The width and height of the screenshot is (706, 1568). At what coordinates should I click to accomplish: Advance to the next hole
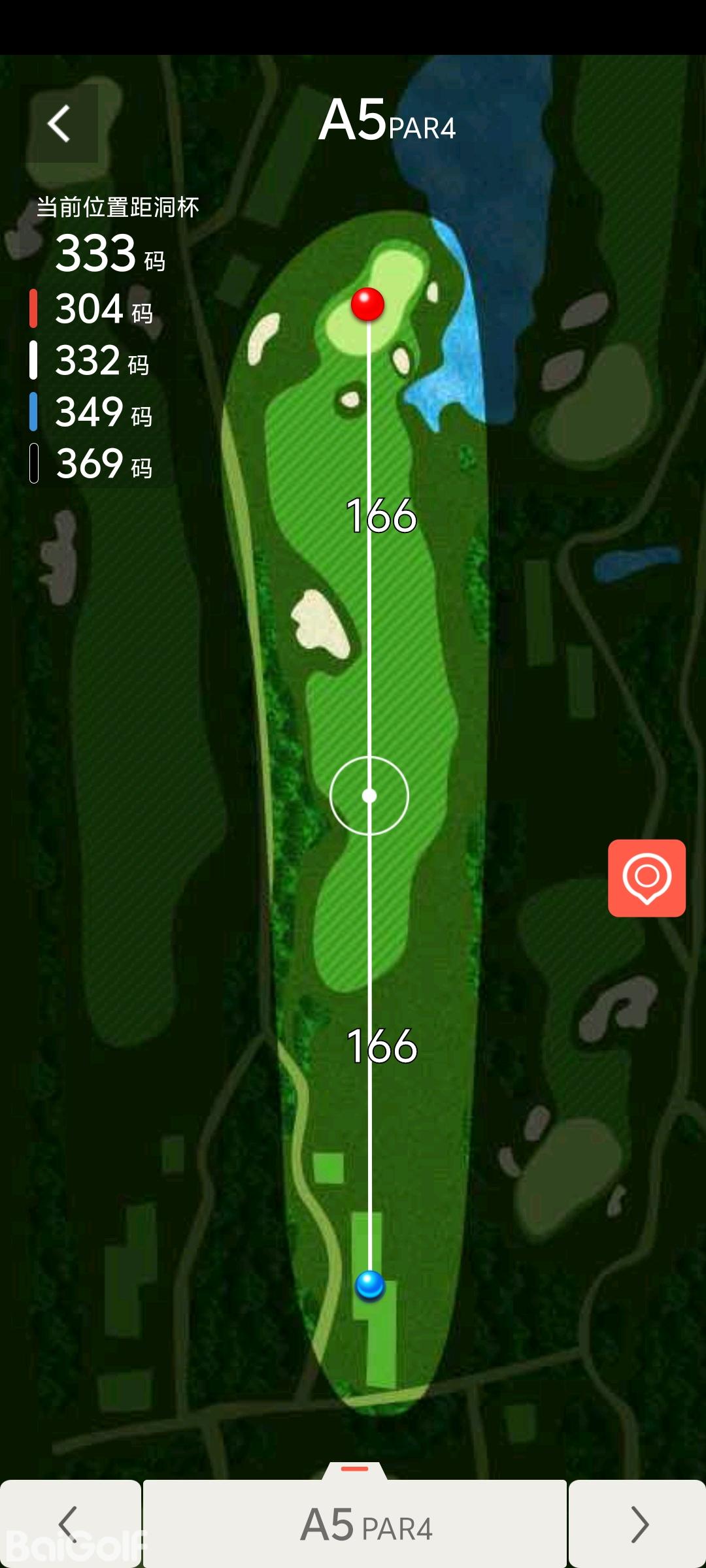pyautogui.click(x=637, y=1524)
